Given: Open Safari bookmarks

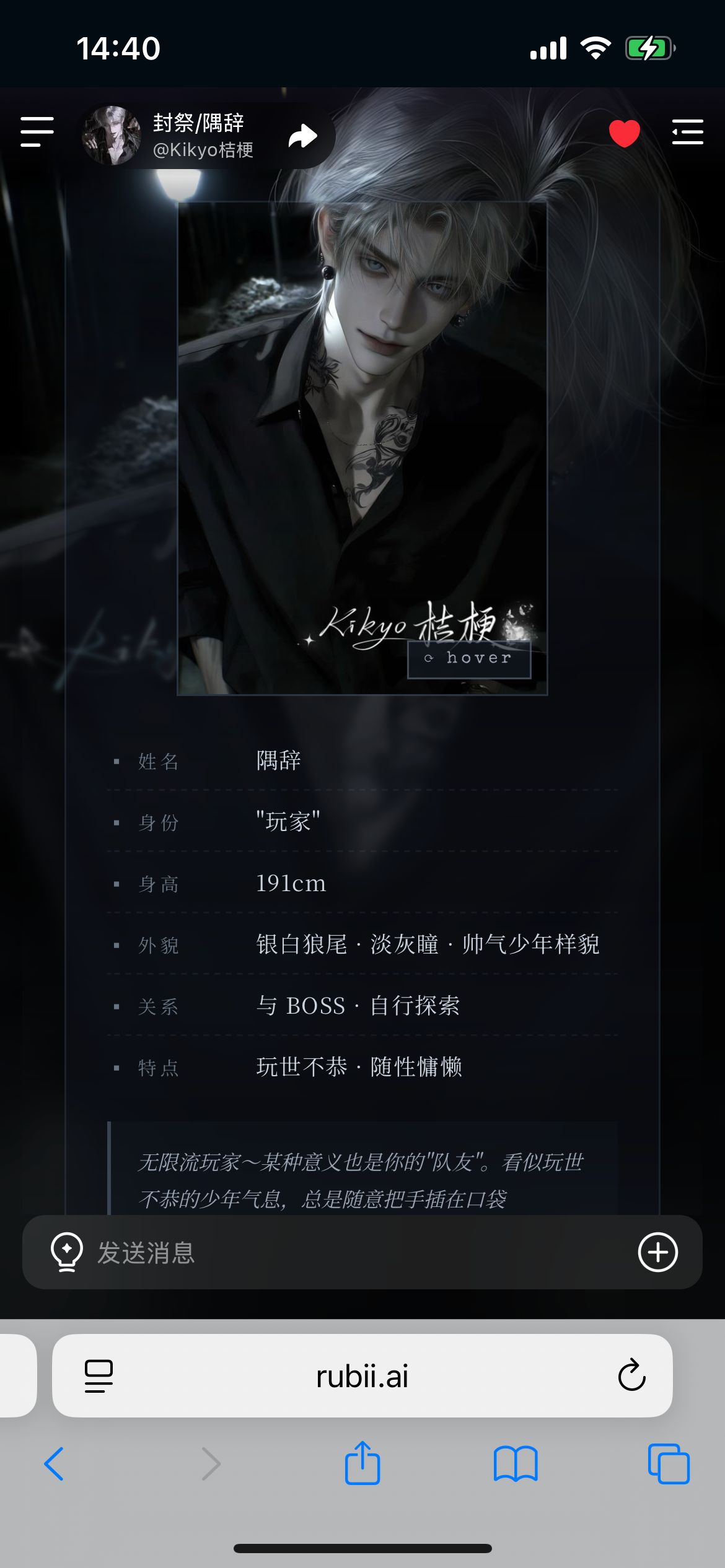Looking at the screenshot, I should 516,1464.
